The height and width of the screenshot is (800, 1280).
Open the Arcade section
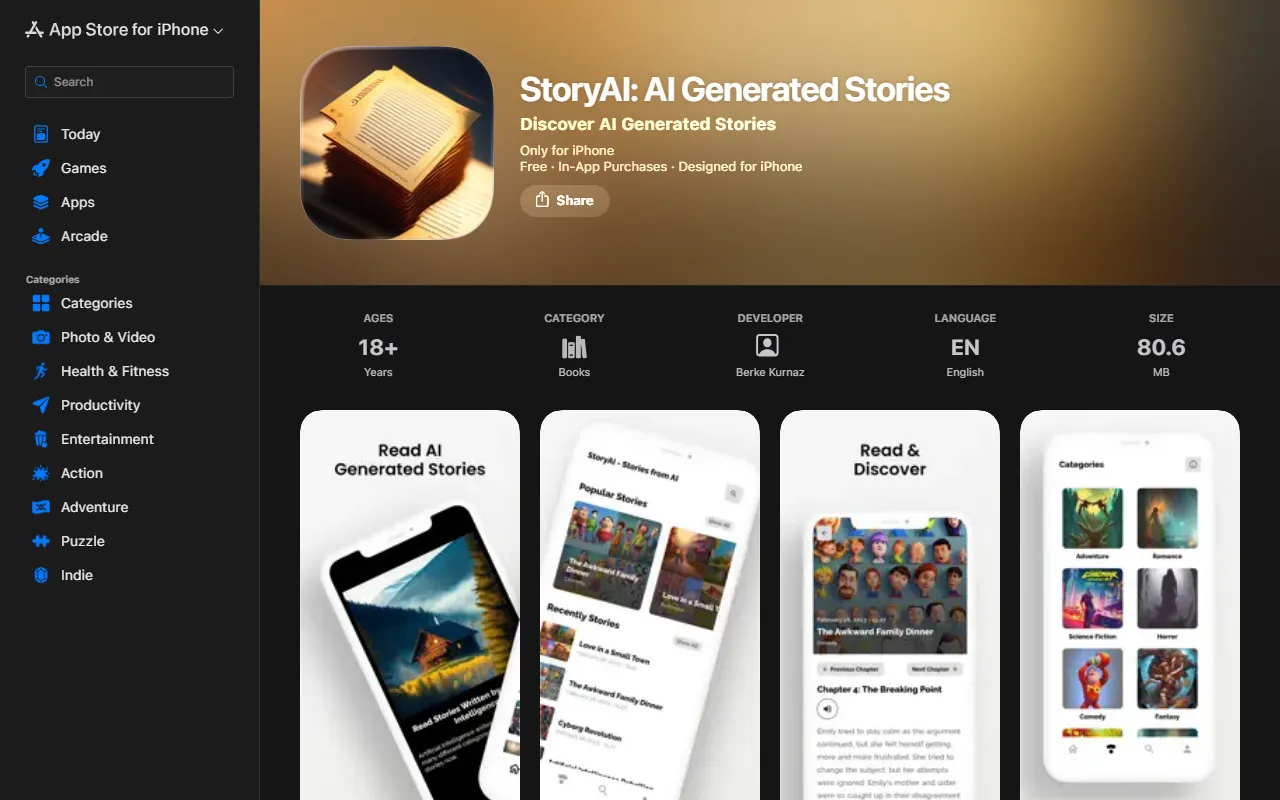click(x=84, y=236)
